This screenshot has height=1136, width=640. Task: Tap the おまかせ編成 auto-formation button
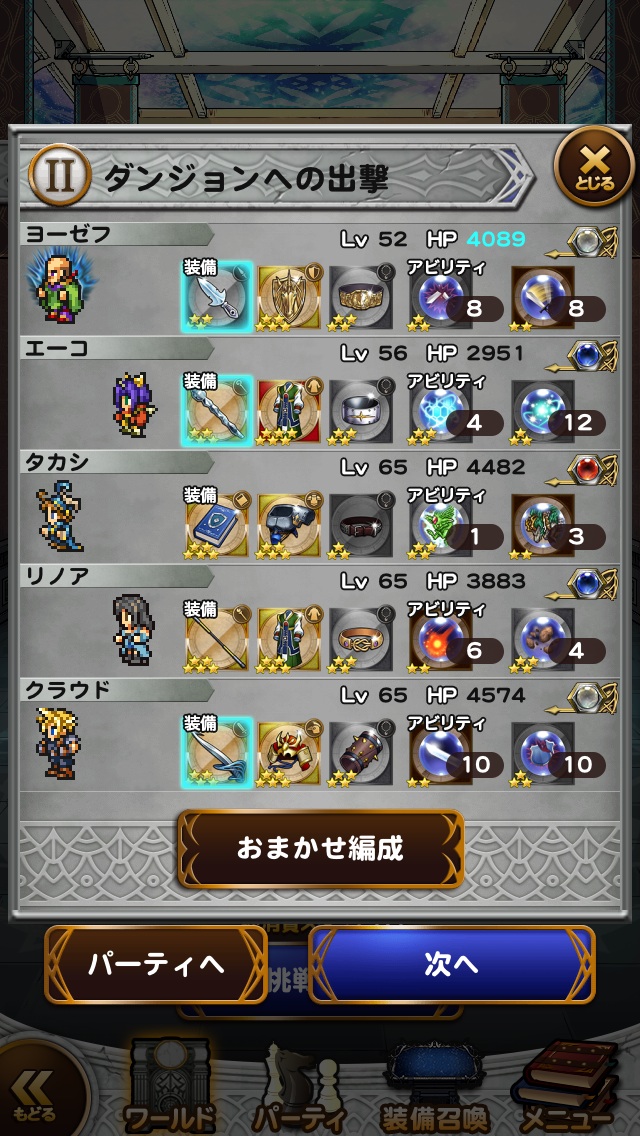pyautogui.click(x=320, y=849)
